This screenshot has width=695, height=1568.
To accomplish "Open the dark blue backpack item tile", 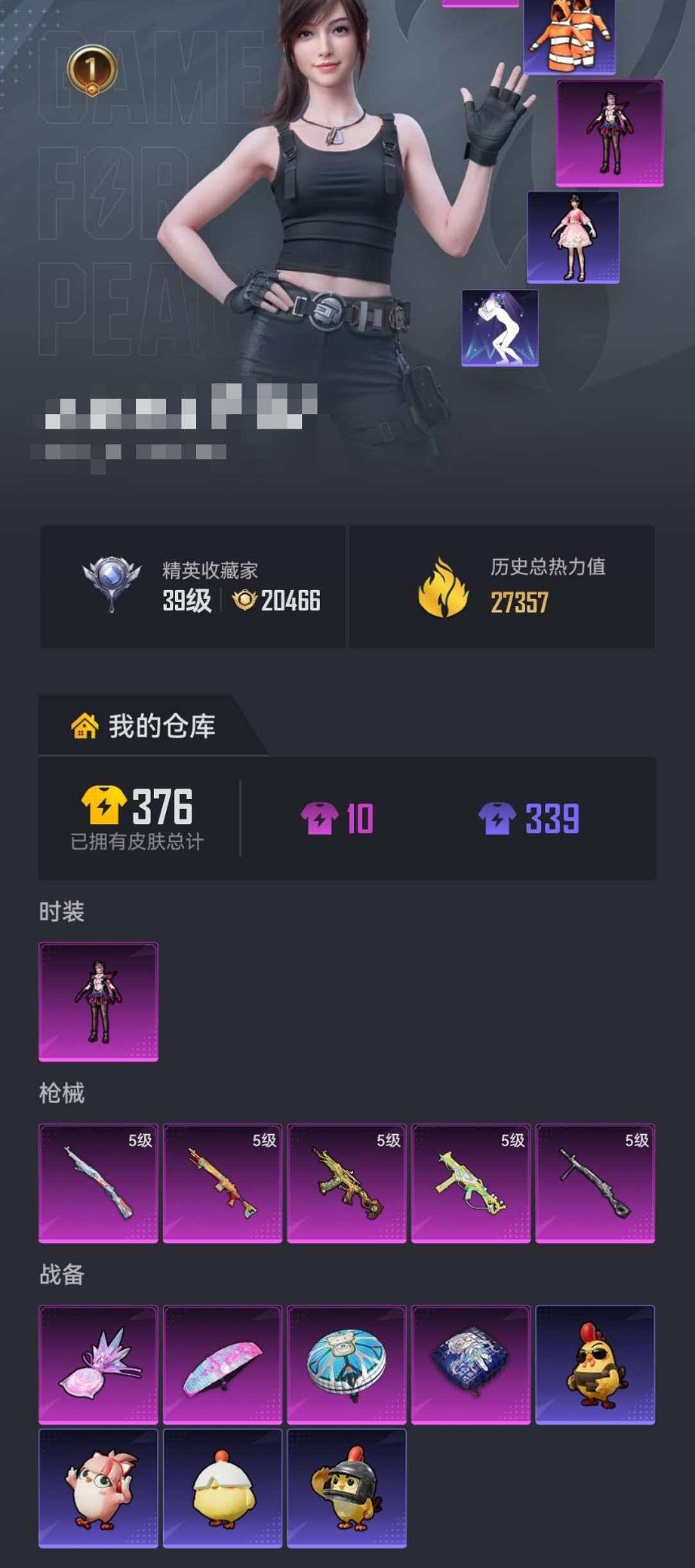I will click(471, 1364).
